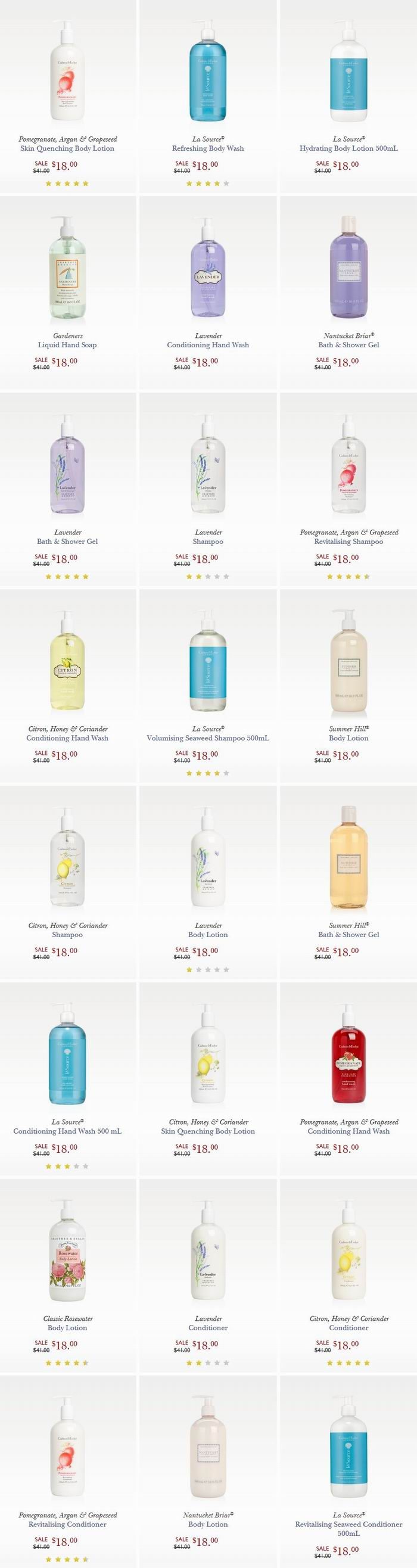Open La Source Revitalising Seaweed Conditioner
This screenshot has width=417, height=1568.
[x=348, y=1524]
